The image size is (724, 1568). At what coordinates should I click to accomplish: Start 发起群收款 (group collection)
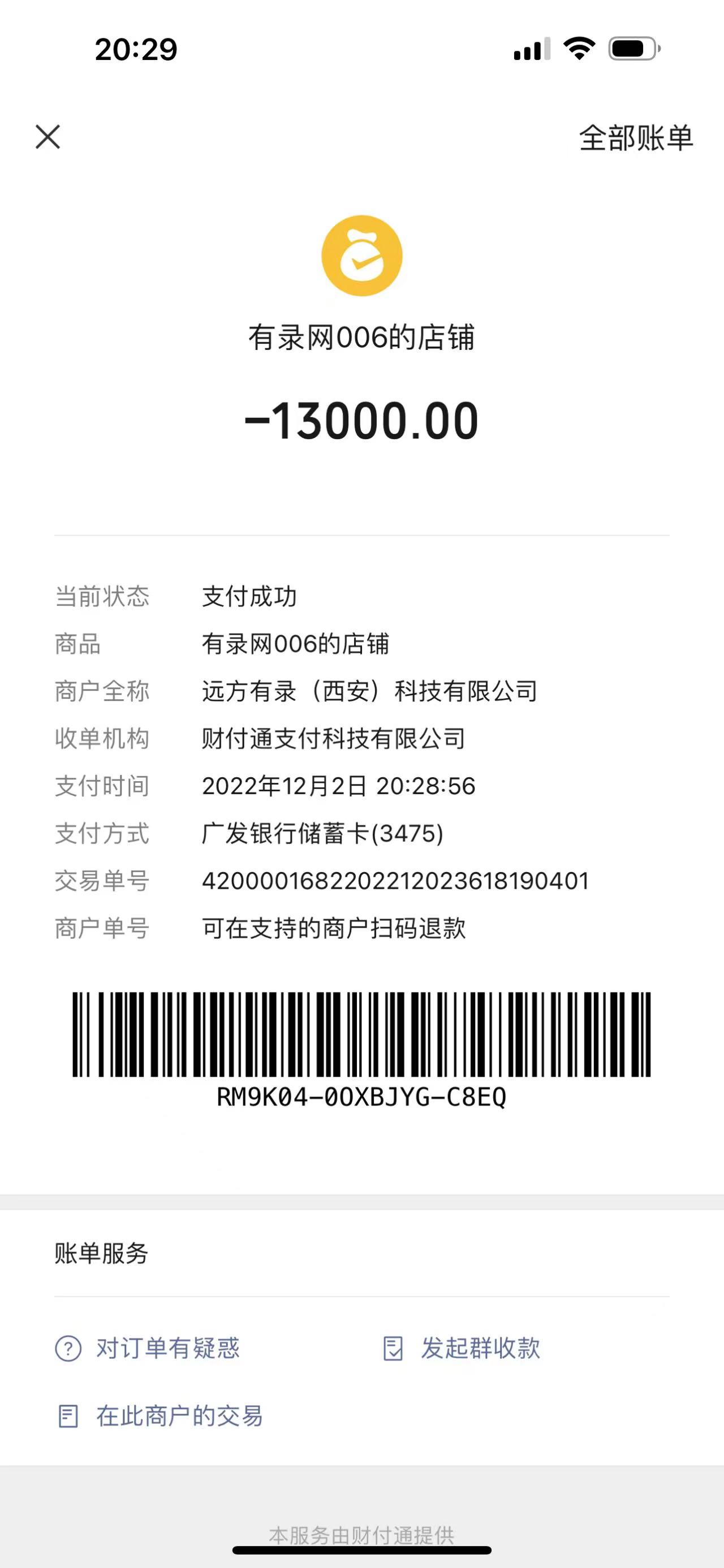point(462,1348)
